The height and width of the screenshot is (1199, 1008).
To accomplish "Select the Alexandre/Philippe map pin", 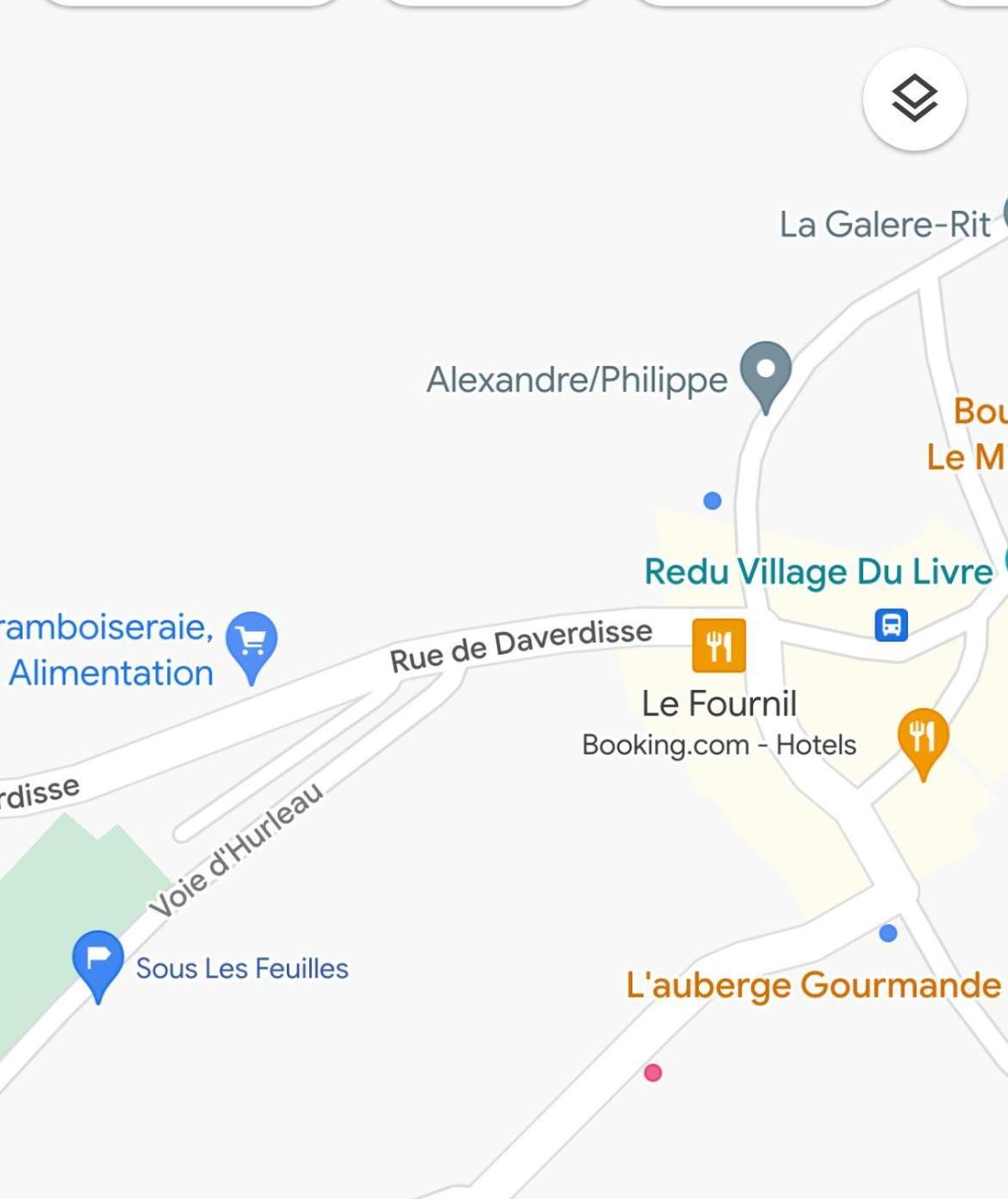I will 766,373.
